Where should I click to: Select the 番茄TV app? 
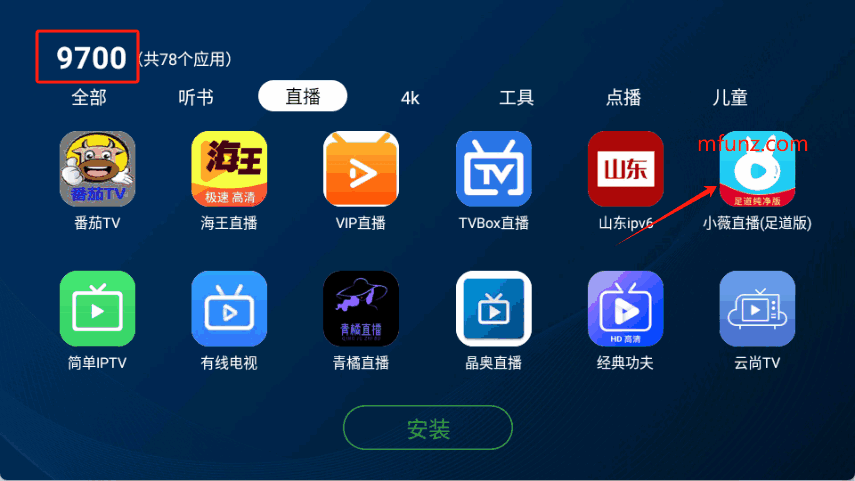(97, 170)
